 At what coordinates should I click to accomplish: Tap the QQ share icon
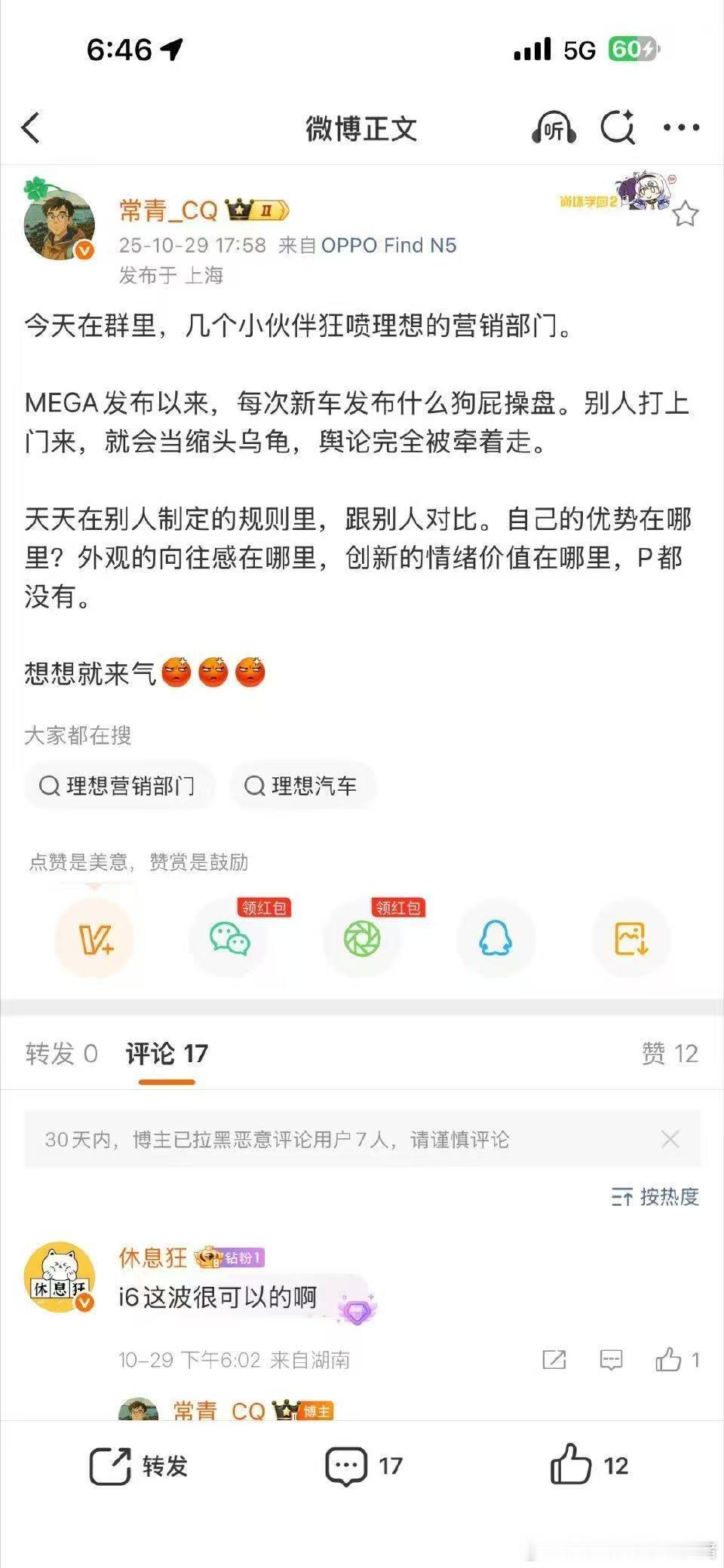click(495, 937)
